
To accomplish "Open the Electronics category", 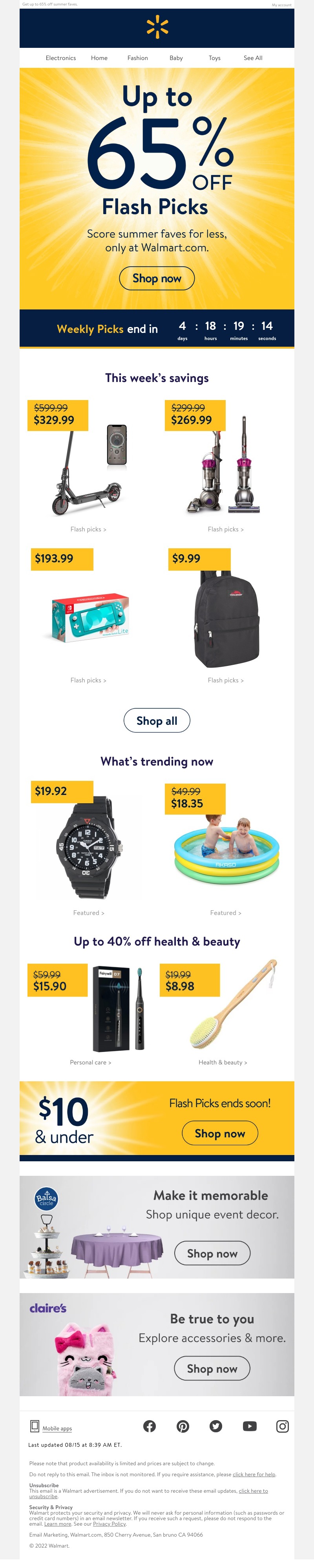I will pyautogui.click(x=60, y=58).
